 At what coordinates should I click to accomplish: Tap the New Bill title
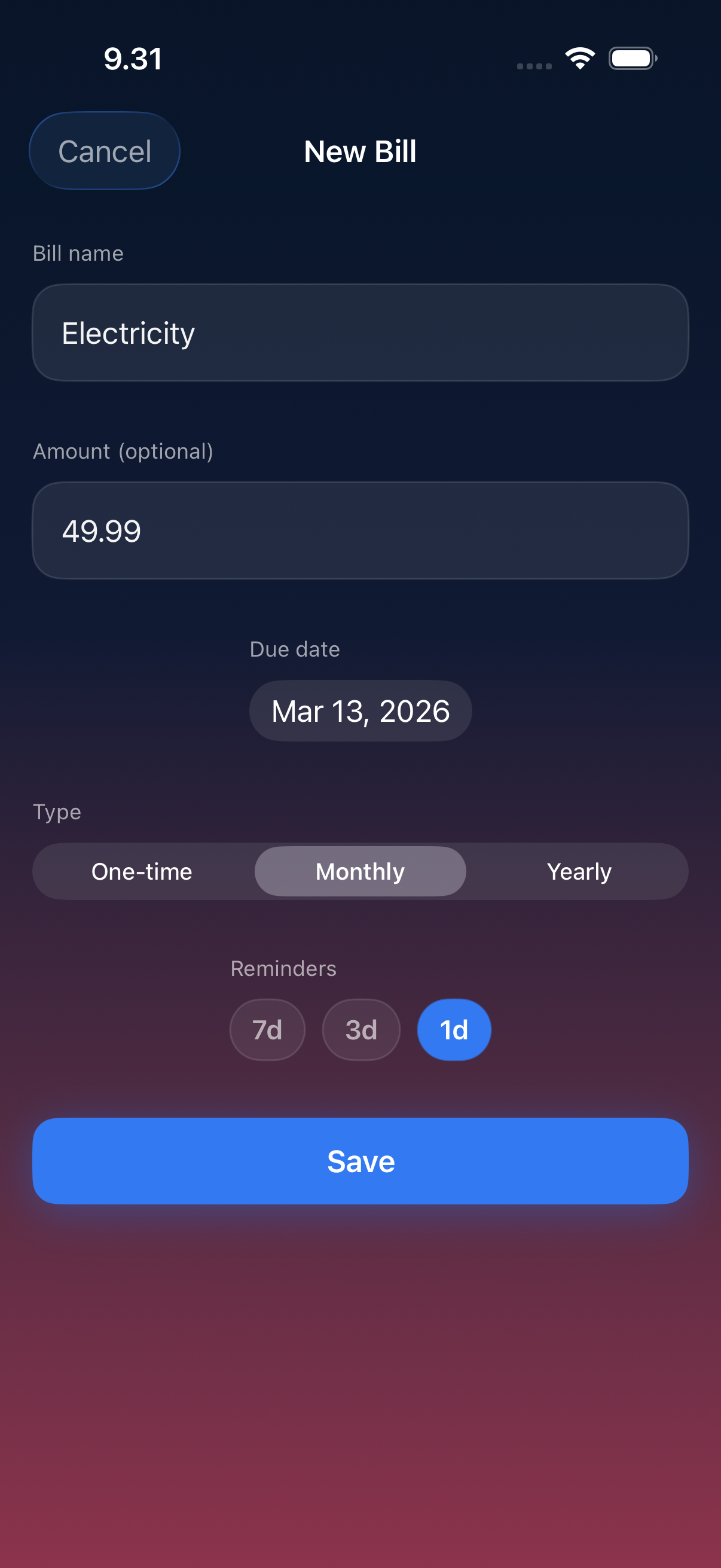pos(359,151)
